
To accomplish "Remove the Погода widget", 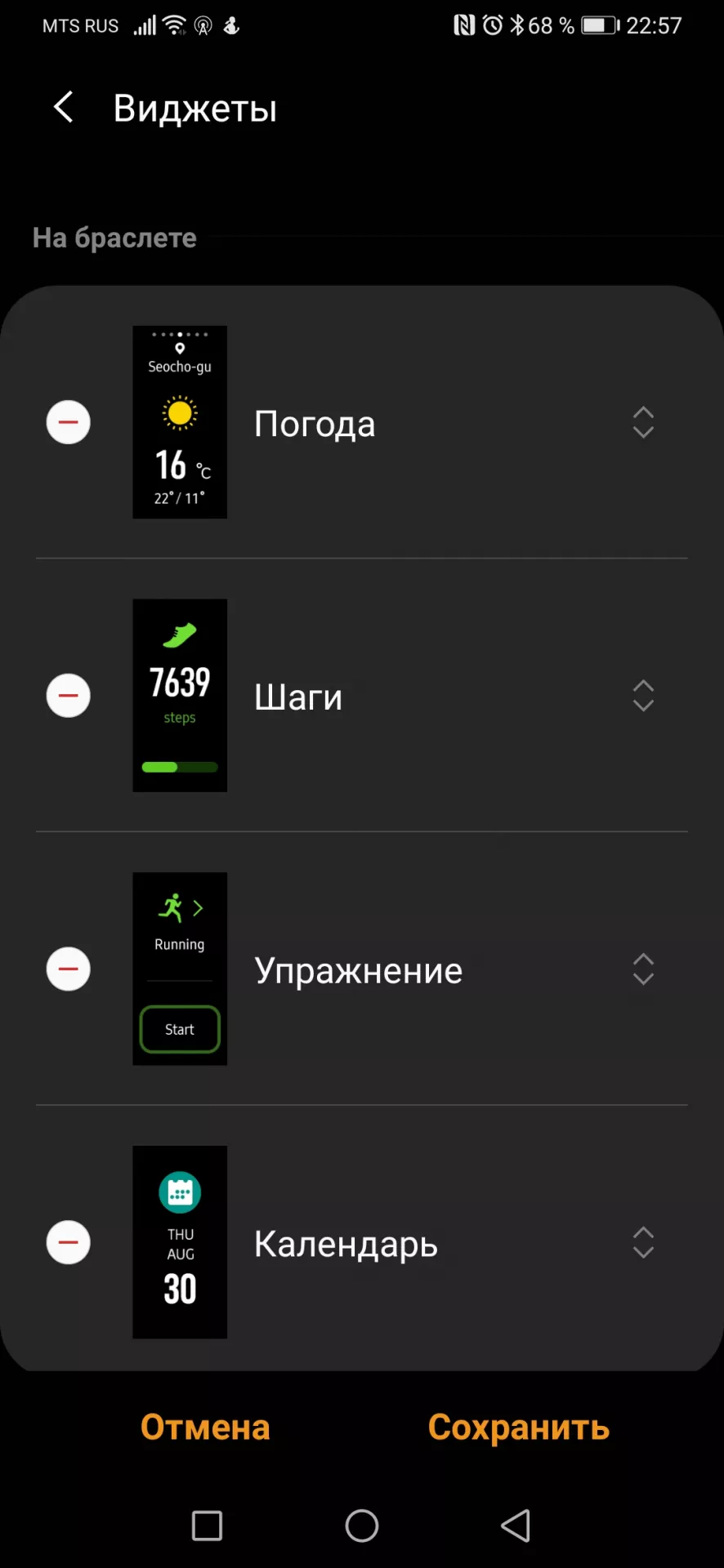I will coord(69,422).
